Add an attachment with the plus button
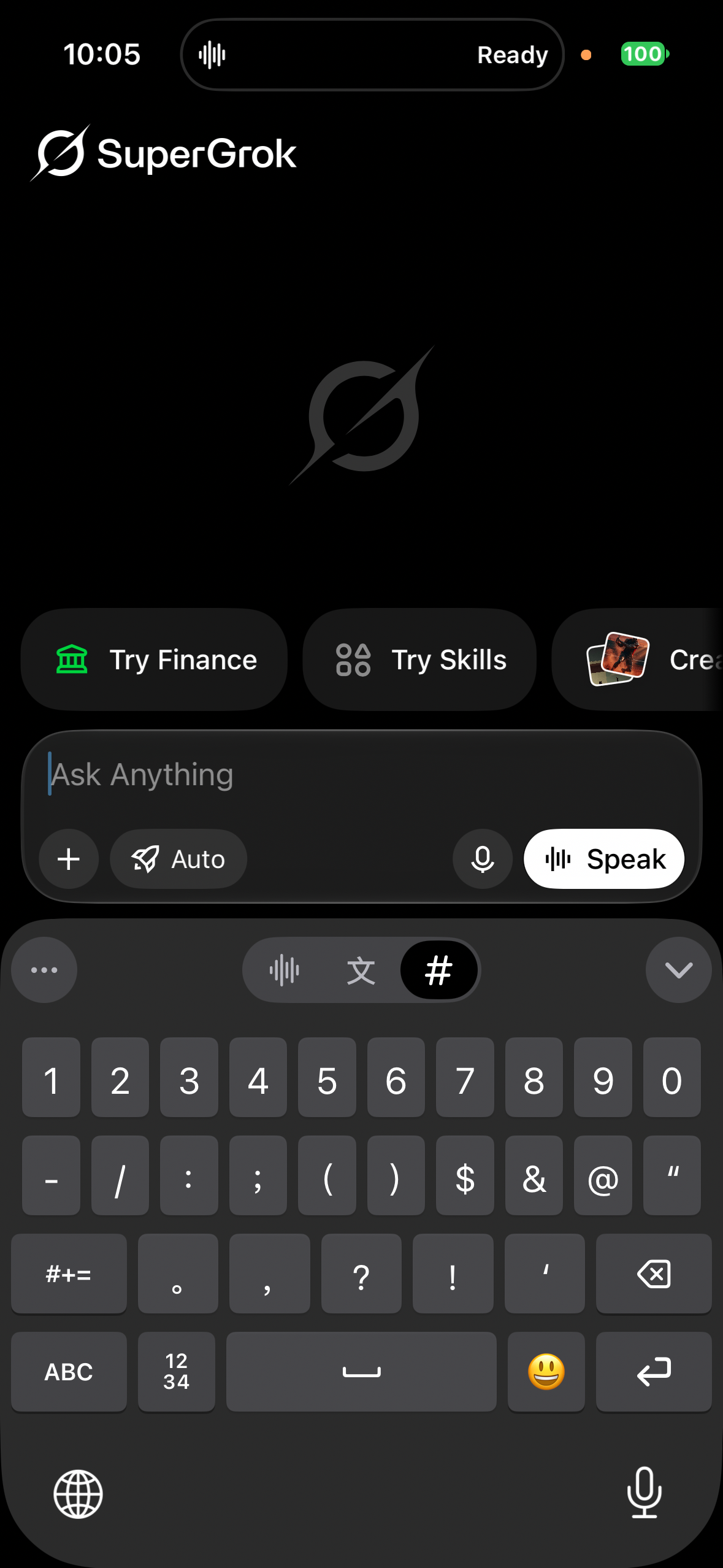 [69, 859]
